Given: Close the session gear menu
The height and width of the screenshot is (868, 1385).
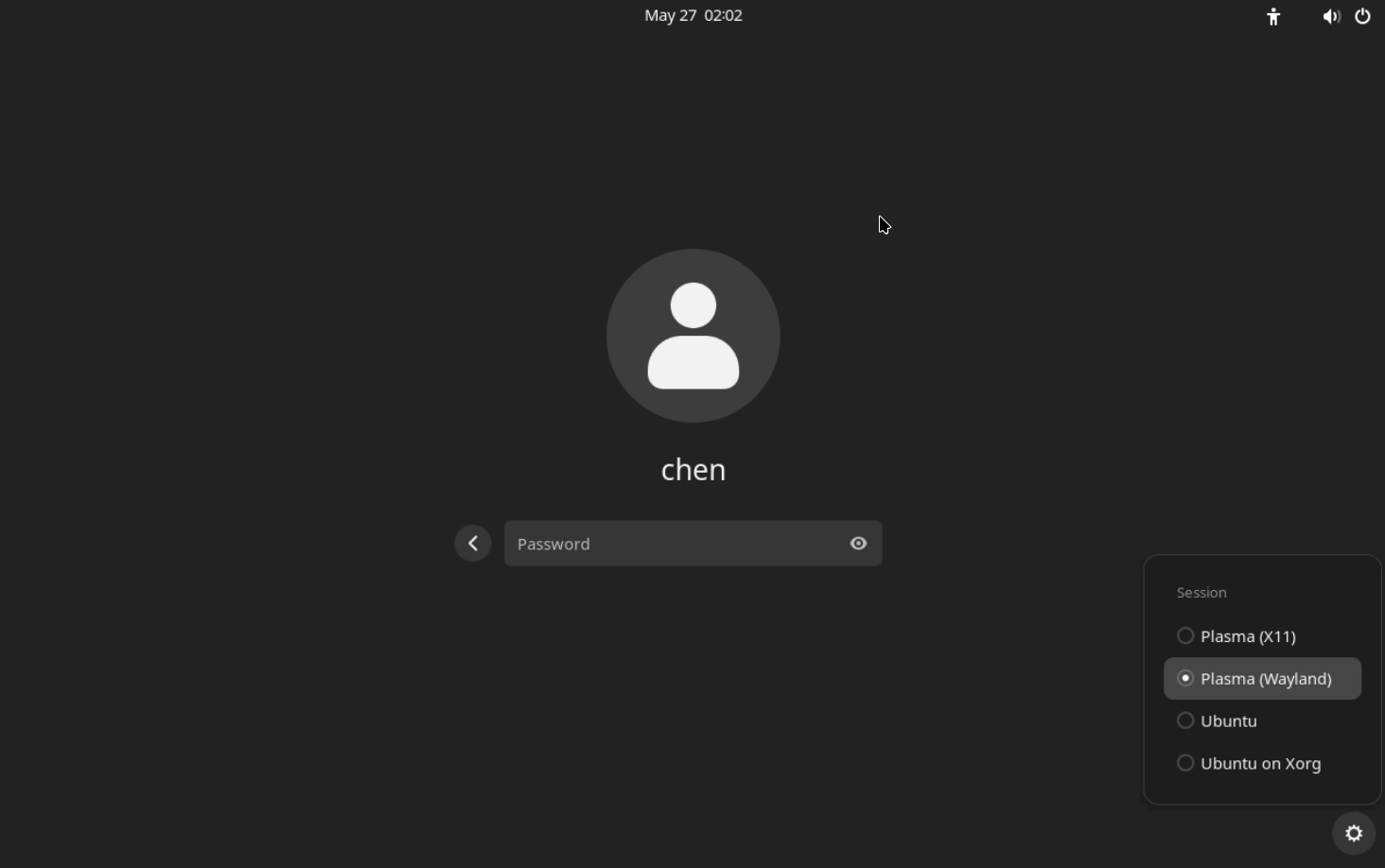Looking at the screenshot, I should (1354, 833).
